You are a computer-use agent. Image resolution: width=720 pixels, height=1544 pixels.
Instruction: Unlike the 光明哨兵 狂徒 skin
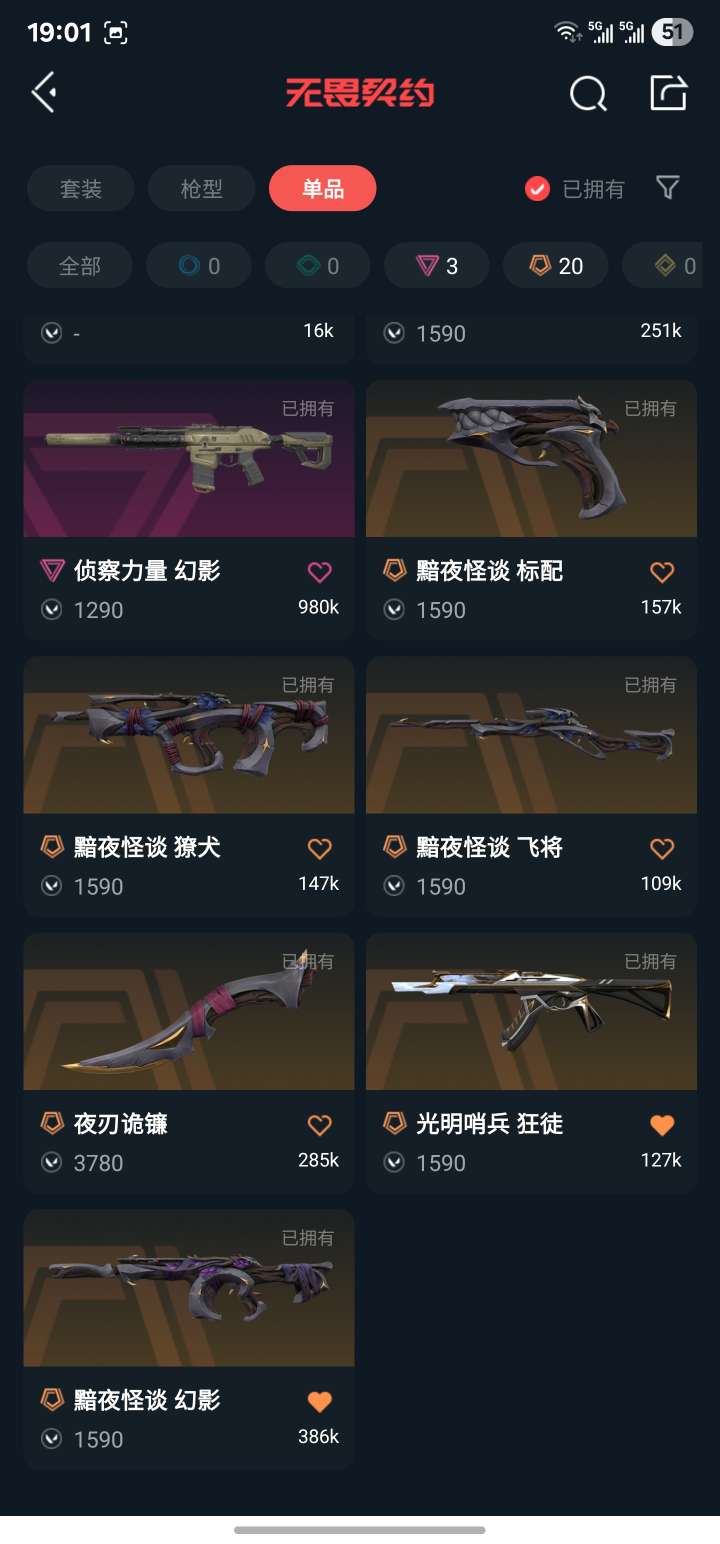coord(662,1125)
